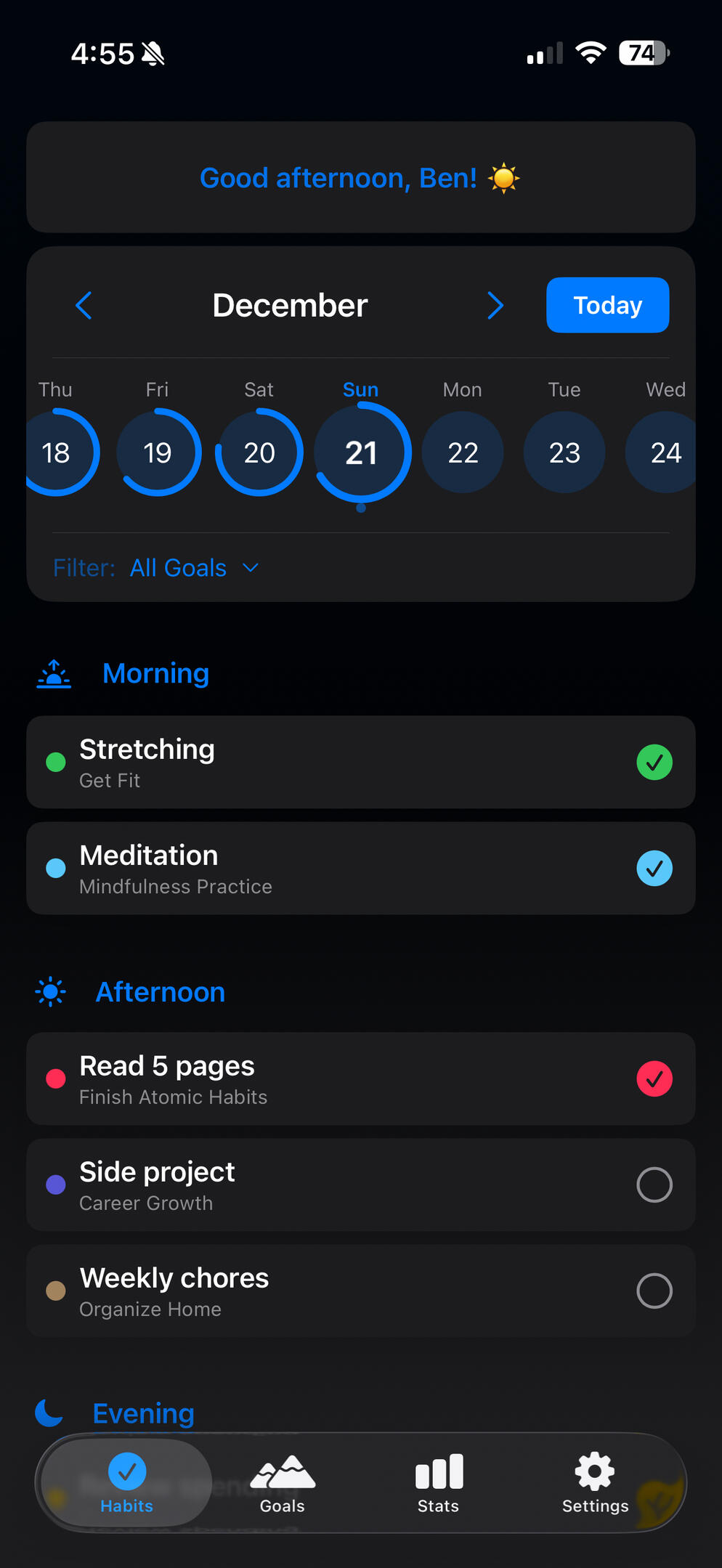Uncheck the Read 5 pages habit
This screenshot has width=722, height=1568.
point(654,1079)
